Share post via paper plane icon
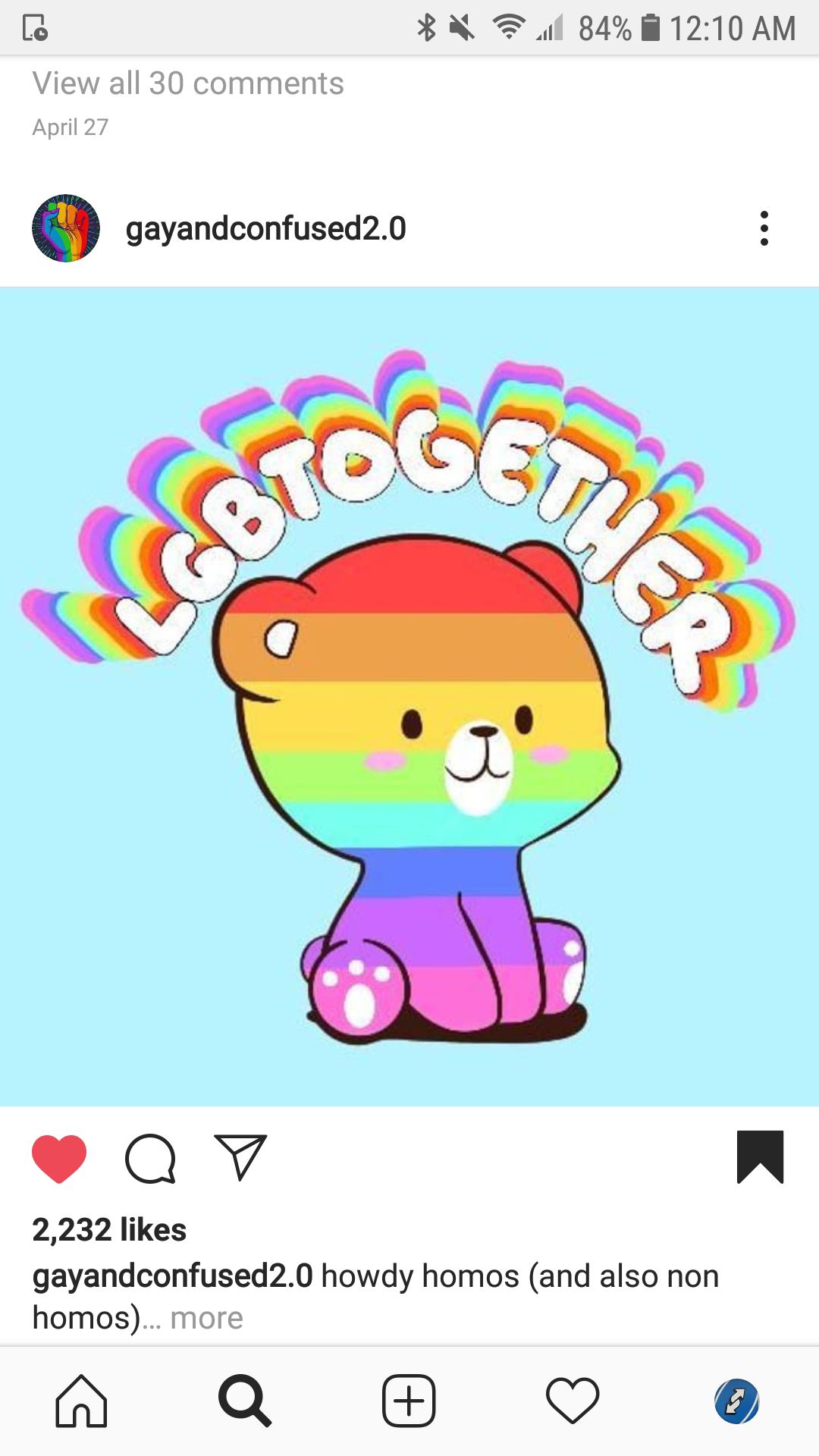The image size is (819, 1456). (240, 1157)
